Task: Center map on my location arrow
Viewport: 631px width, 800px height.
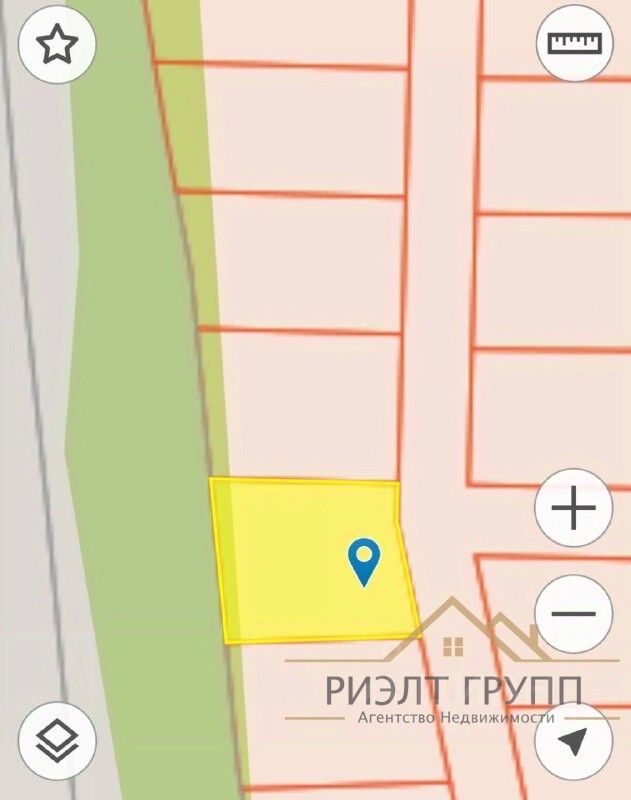Action: 573,741
